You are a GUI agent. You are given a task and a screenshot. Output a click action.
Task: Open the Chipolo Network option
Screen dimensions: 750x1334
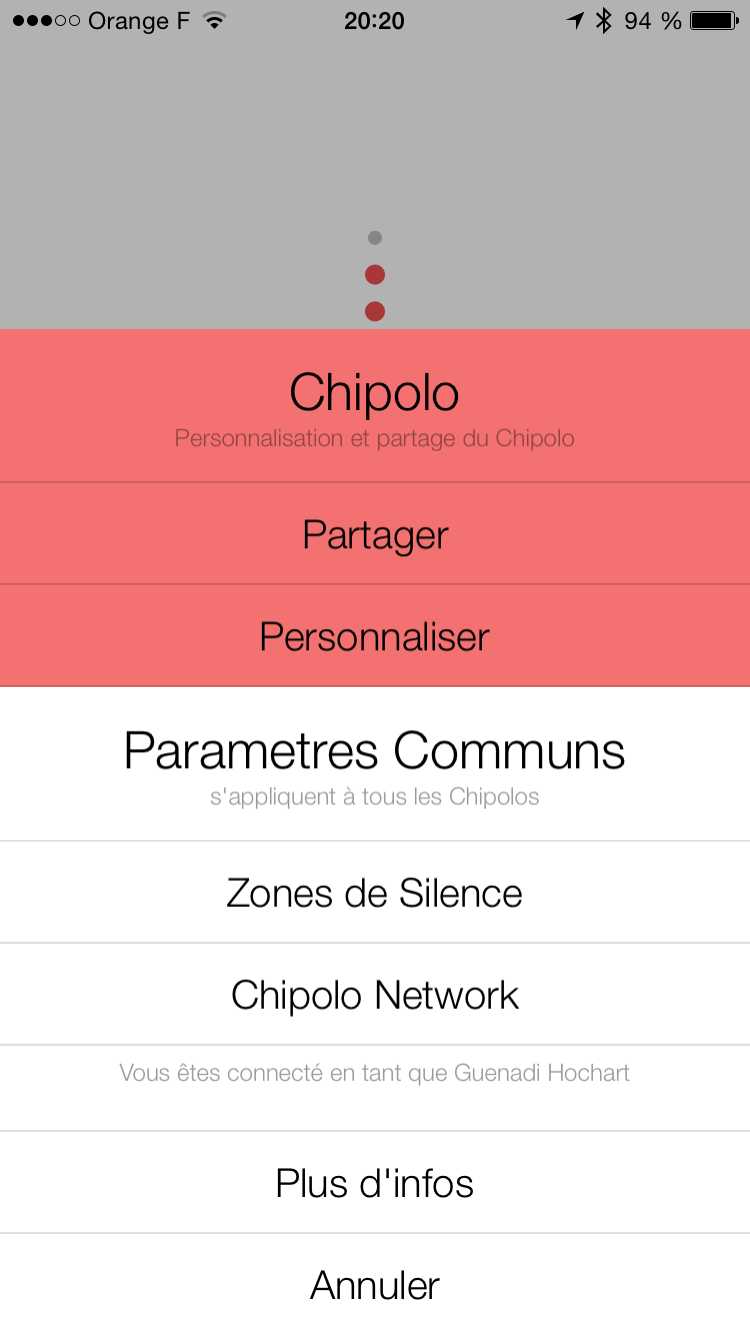375,995
